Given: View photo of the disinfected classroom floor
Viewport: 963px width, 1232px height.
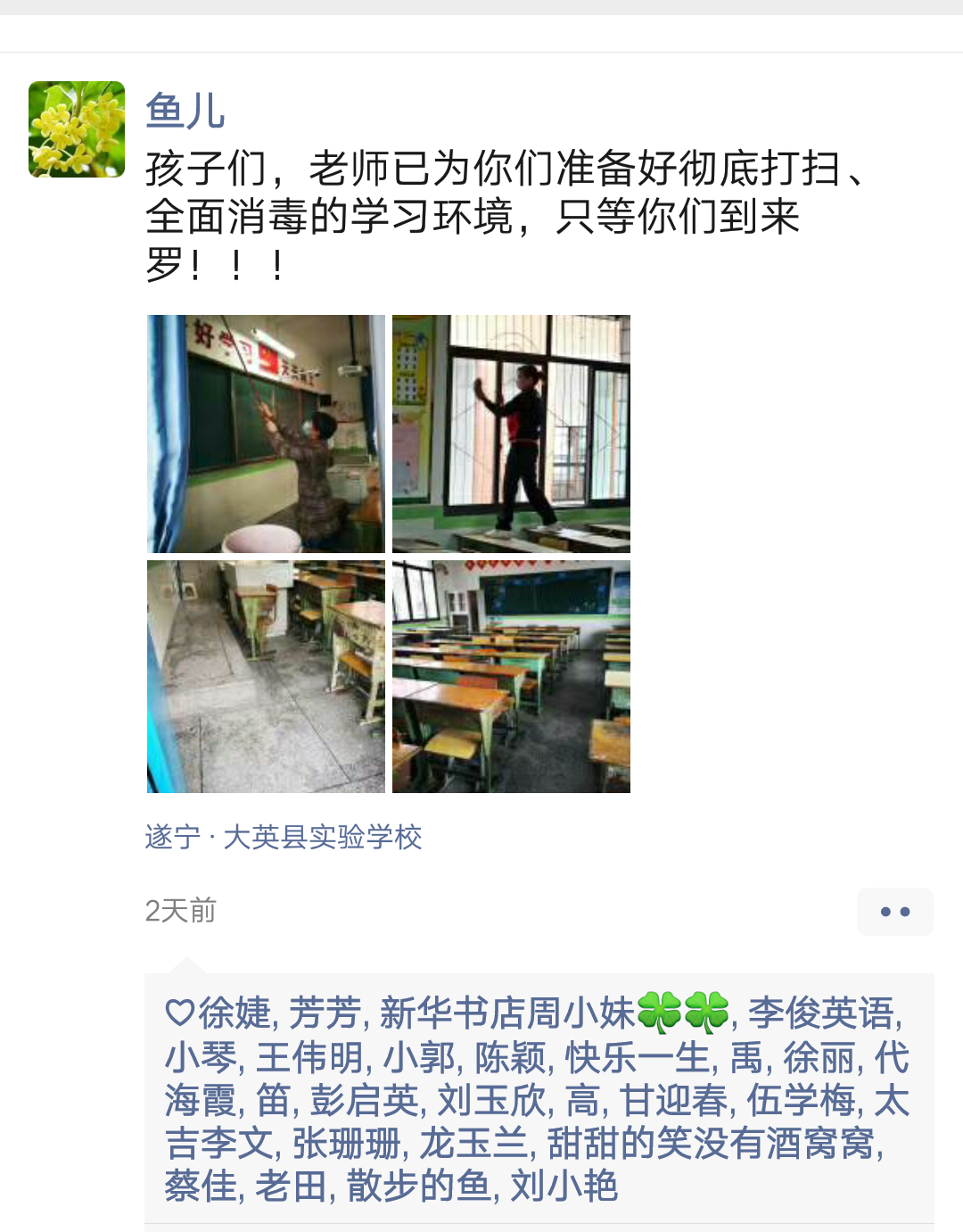Looking at the screenshot, I should click(x=266, y=676).
